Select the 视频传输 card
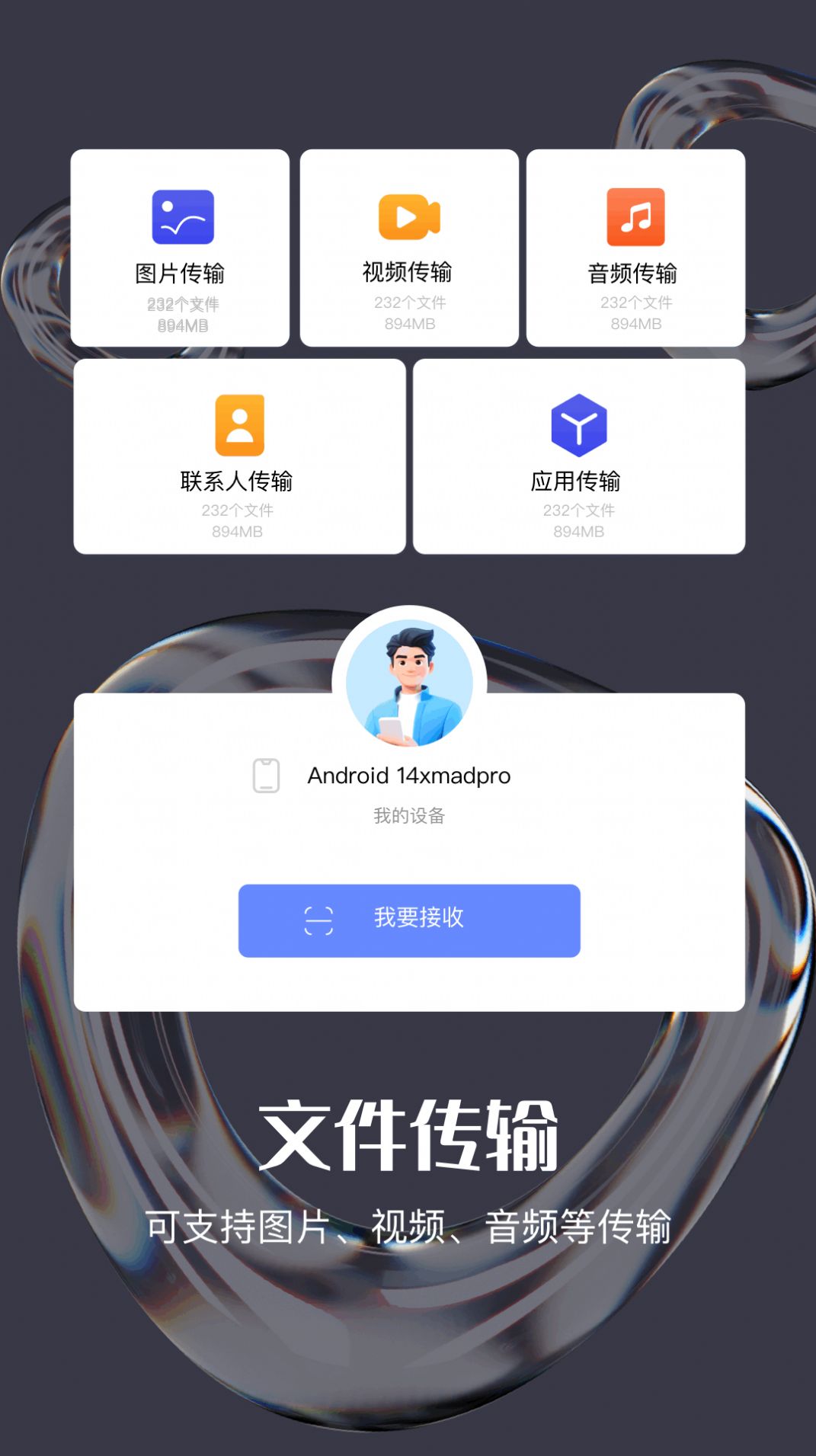The width and height of the screenshot is (816, 1456). point(408,245)
